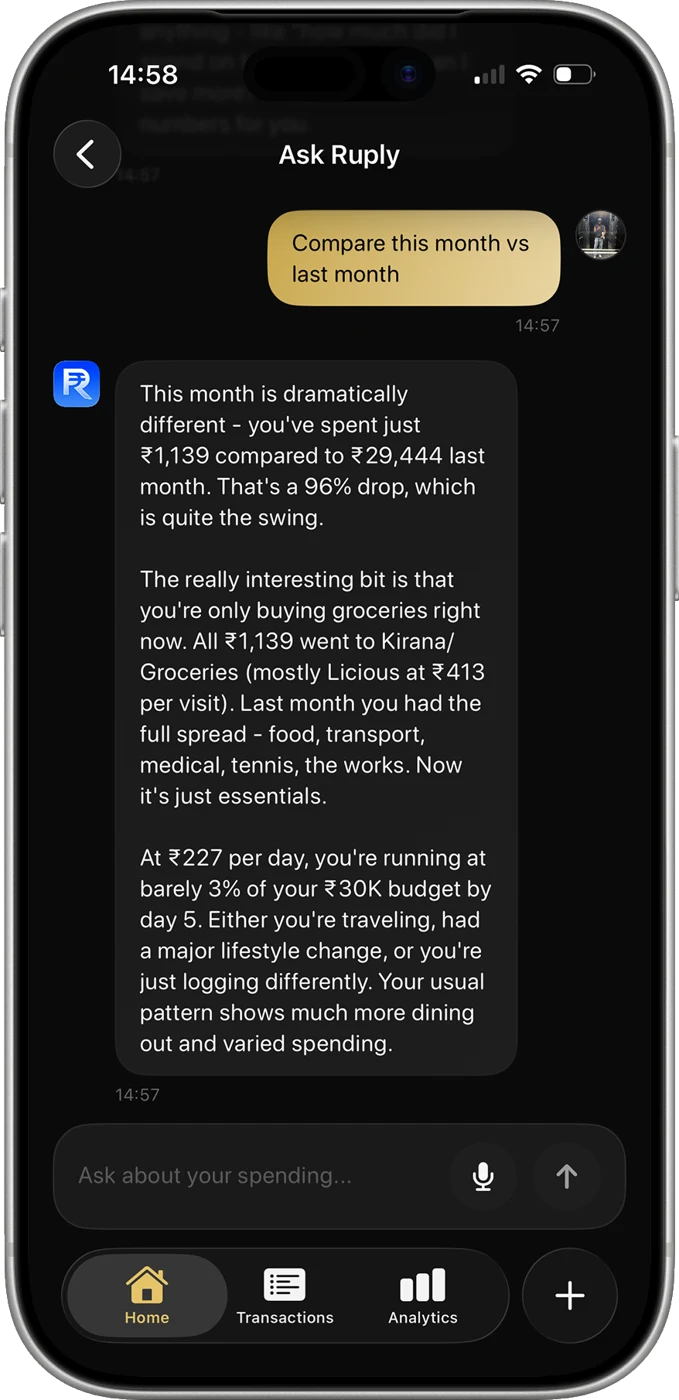The image size is (679, 1400).
Task: Add a new entry with plus button
Action: tap(570, 1296)
